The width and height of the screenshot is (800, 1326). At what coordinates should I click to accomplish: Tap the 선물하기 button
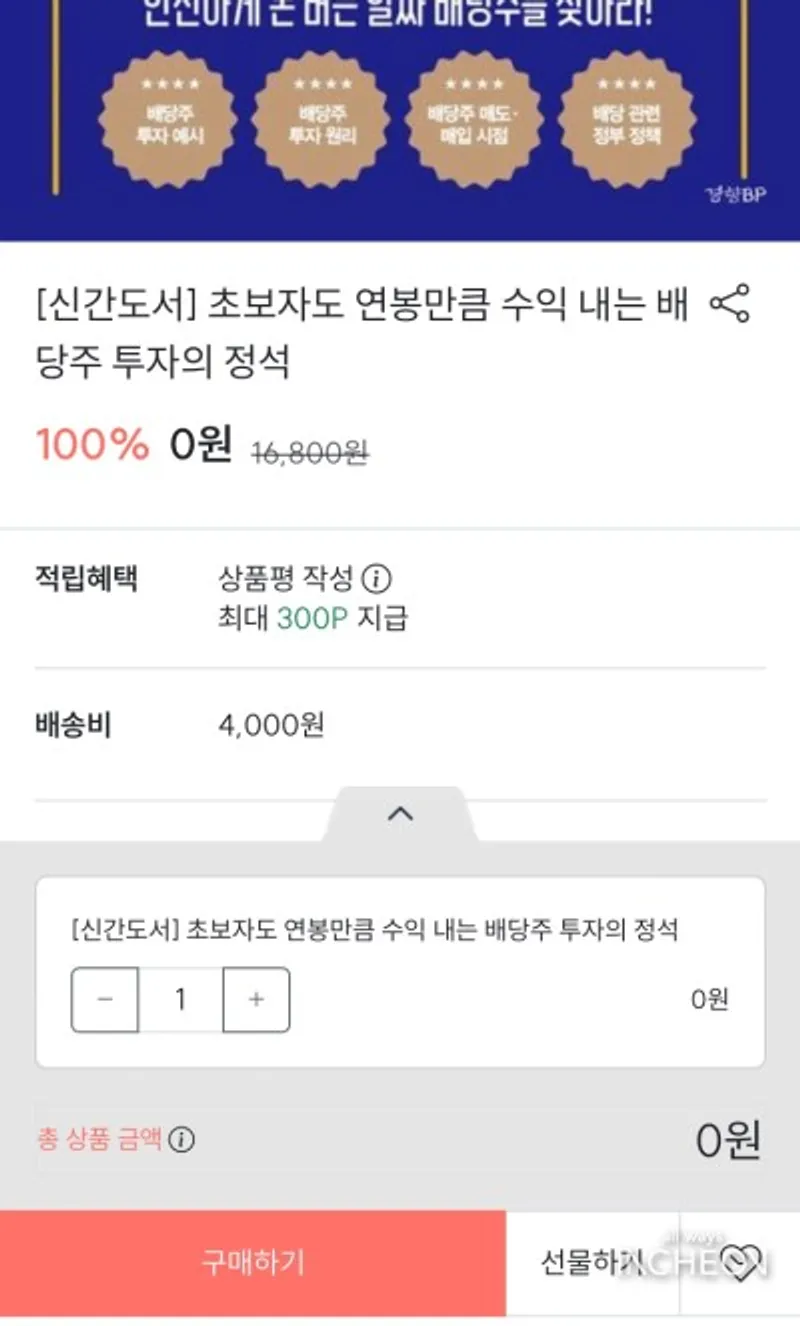tap(593, 1262)
